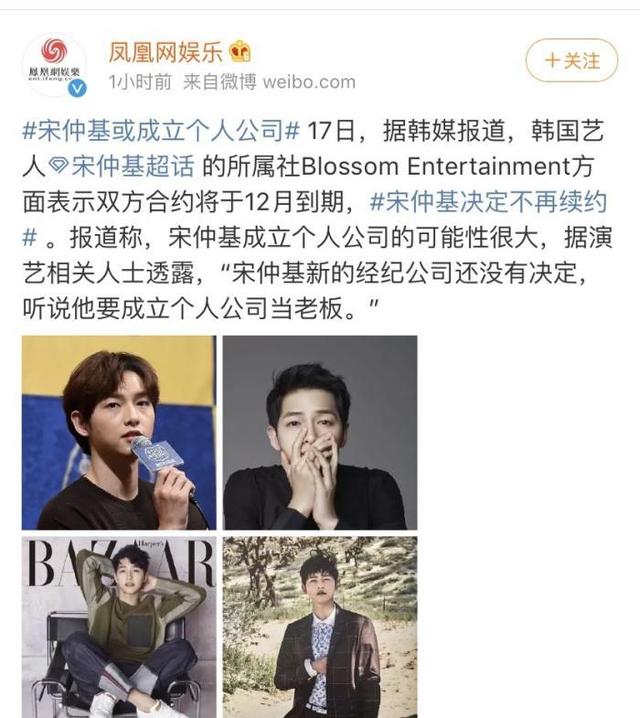The width and height of the screenshot is (640, 718).
Task: View the photo of him holding a microphone
Action: click(118, 432)
